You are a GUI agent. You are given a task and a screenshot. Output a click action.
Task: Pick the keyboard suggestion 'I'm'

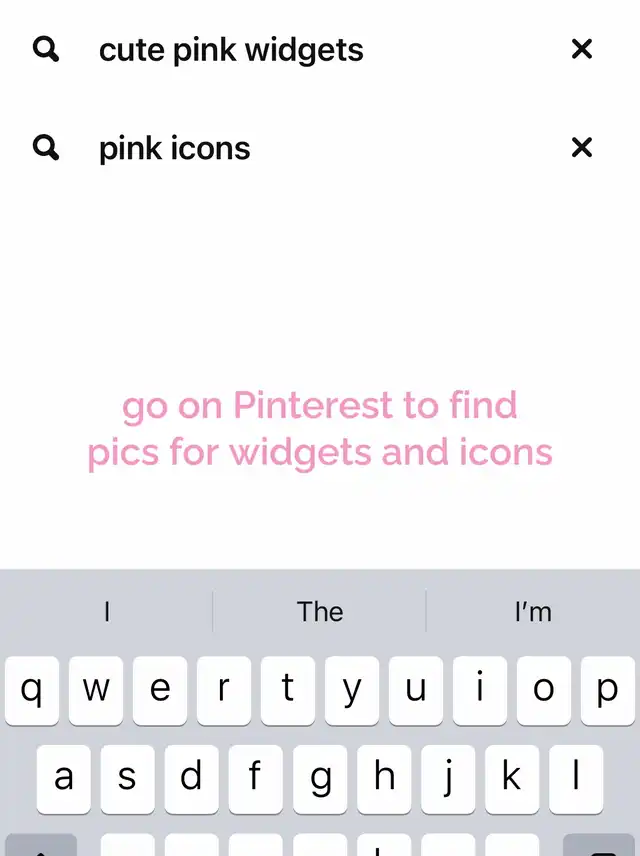point(533,612)
